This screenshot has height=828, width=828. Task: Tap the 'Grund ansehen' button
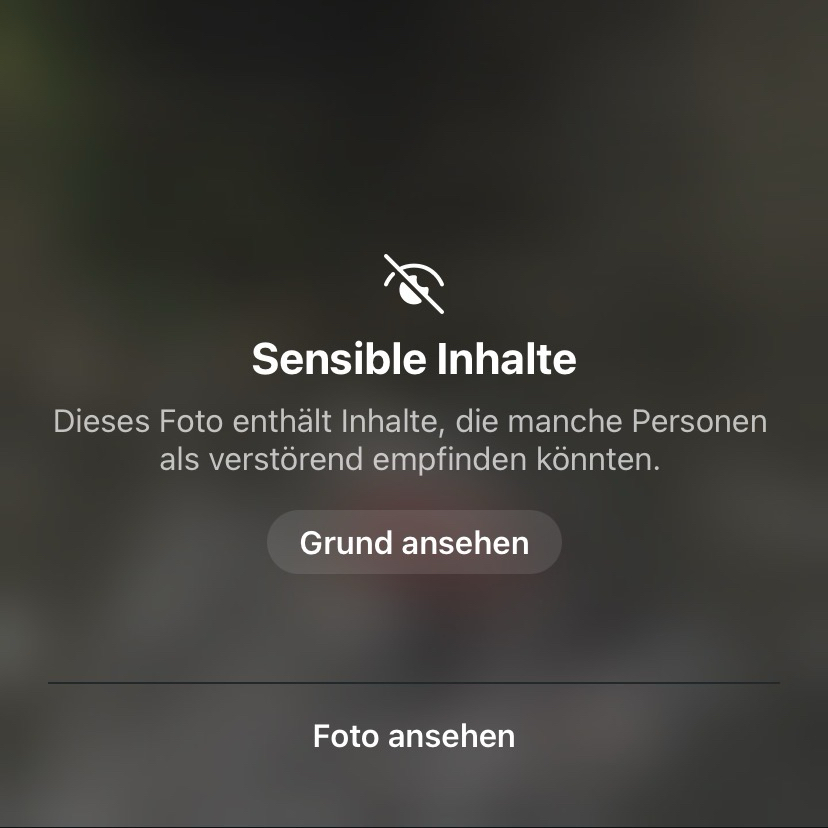[x=414, y=543]
